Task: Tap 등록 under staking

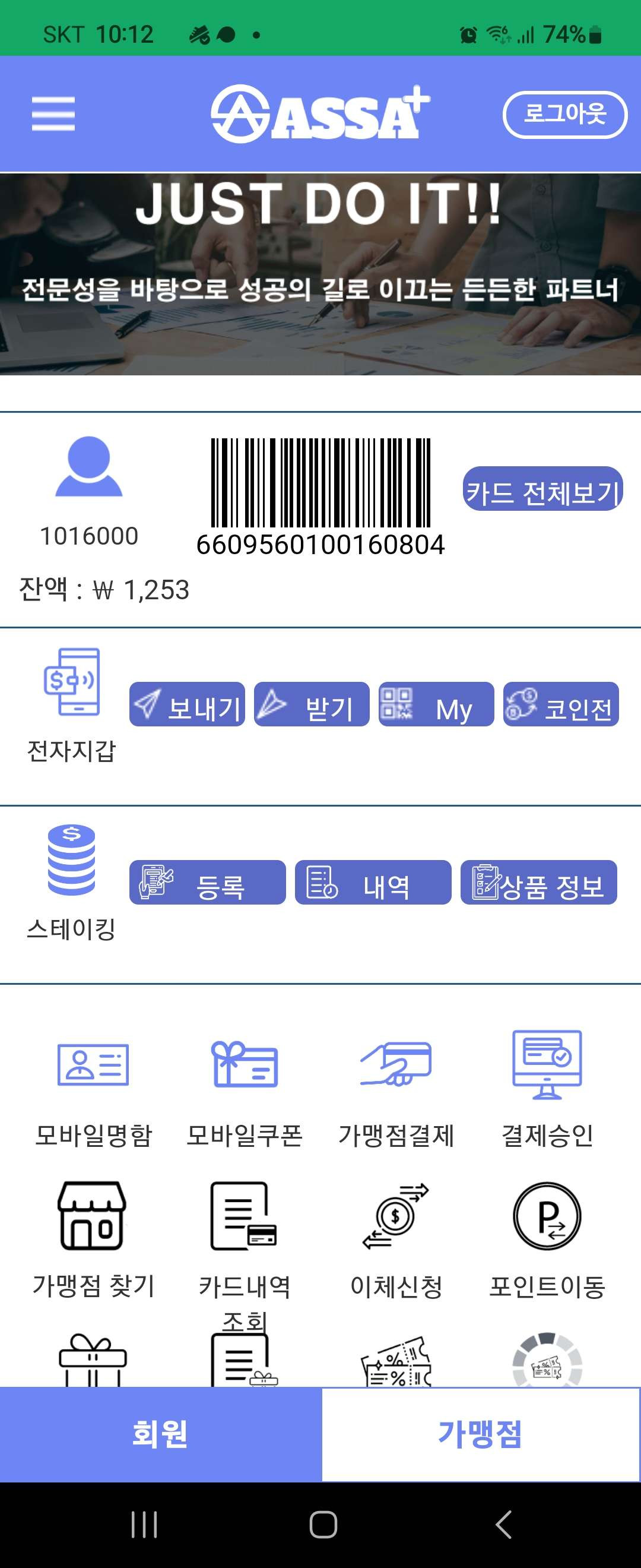Action: pos(207,883)
